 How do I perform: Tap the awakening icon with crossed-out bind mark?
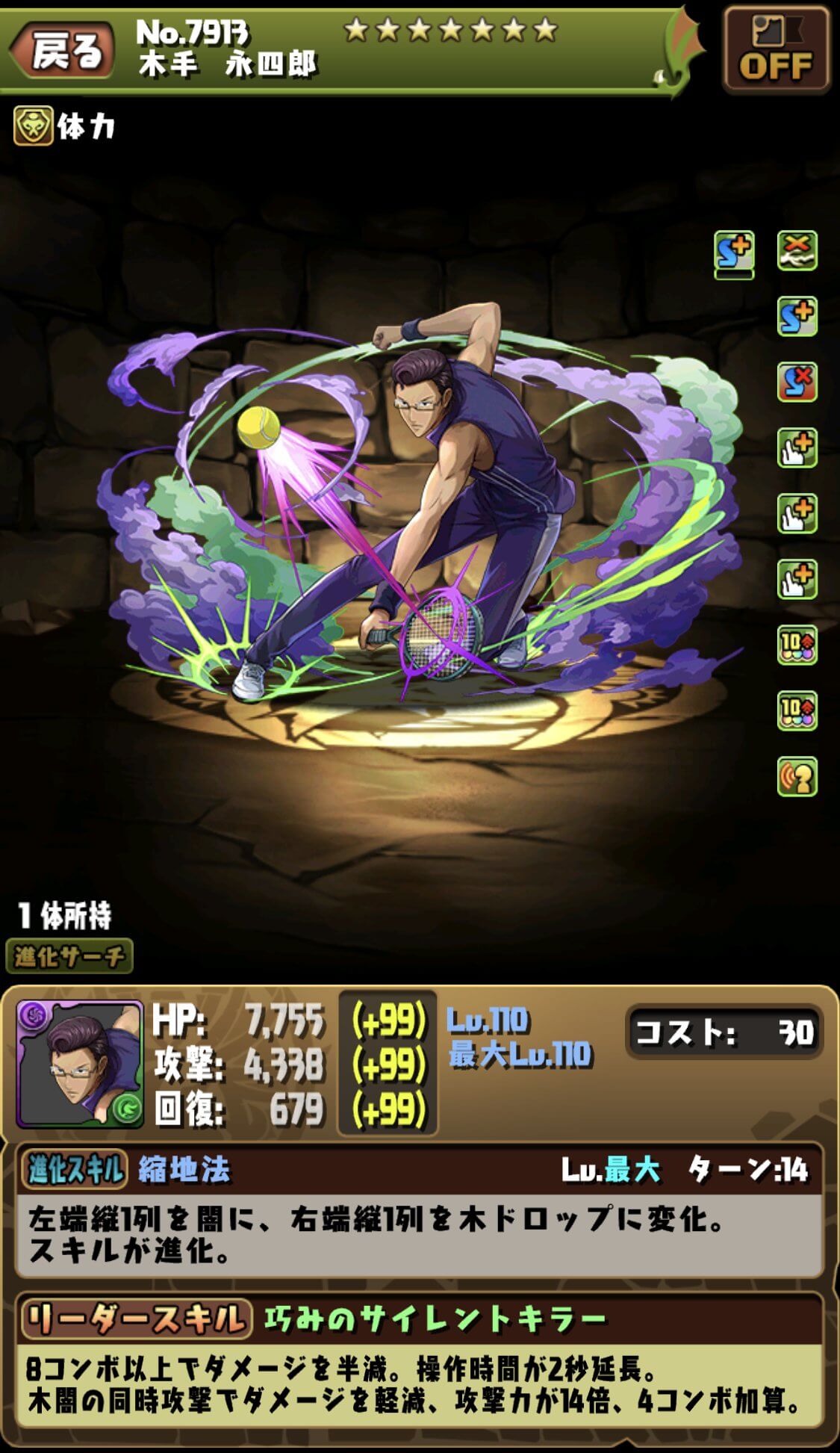click(x=797, y=250)
